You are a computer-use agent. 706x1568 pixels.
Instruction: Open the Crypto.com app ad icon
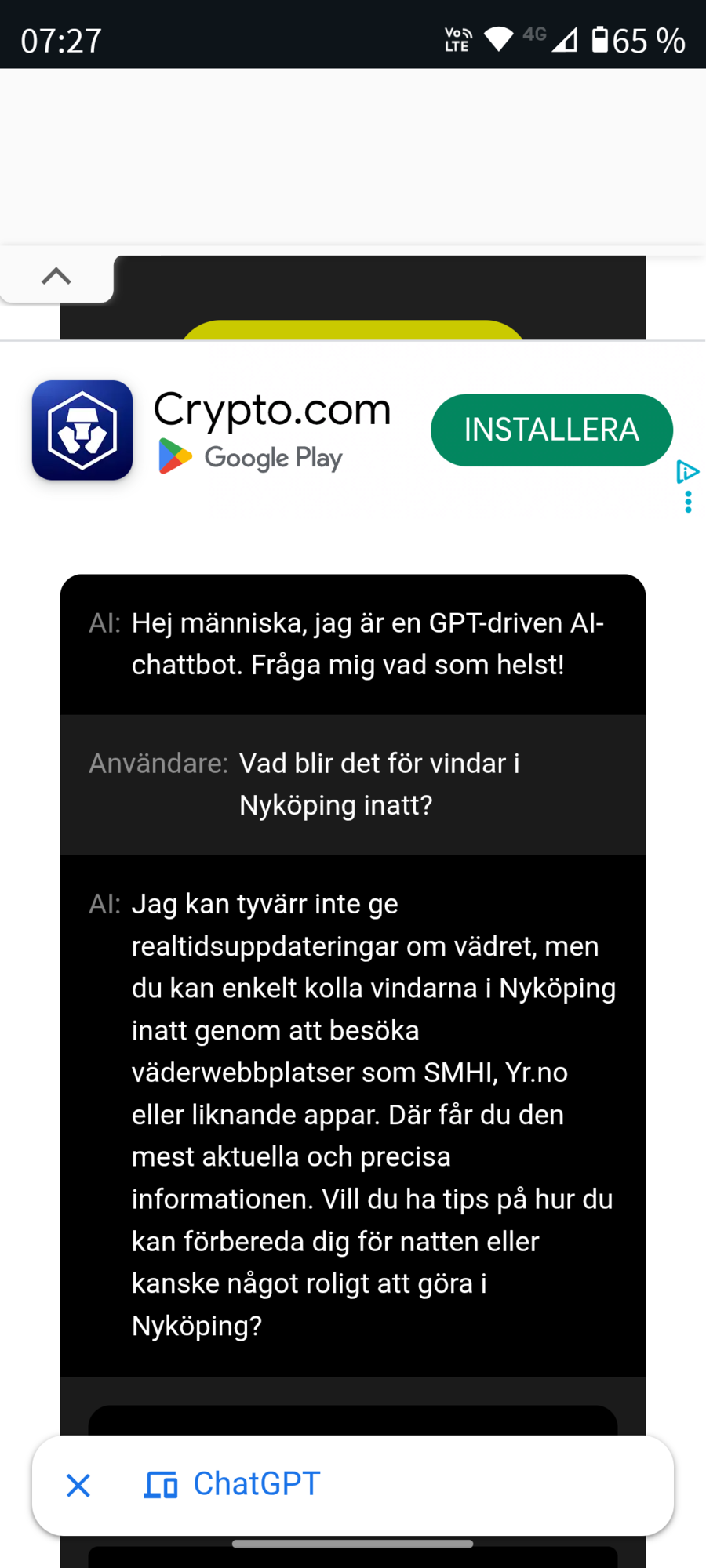pos(82,430)
